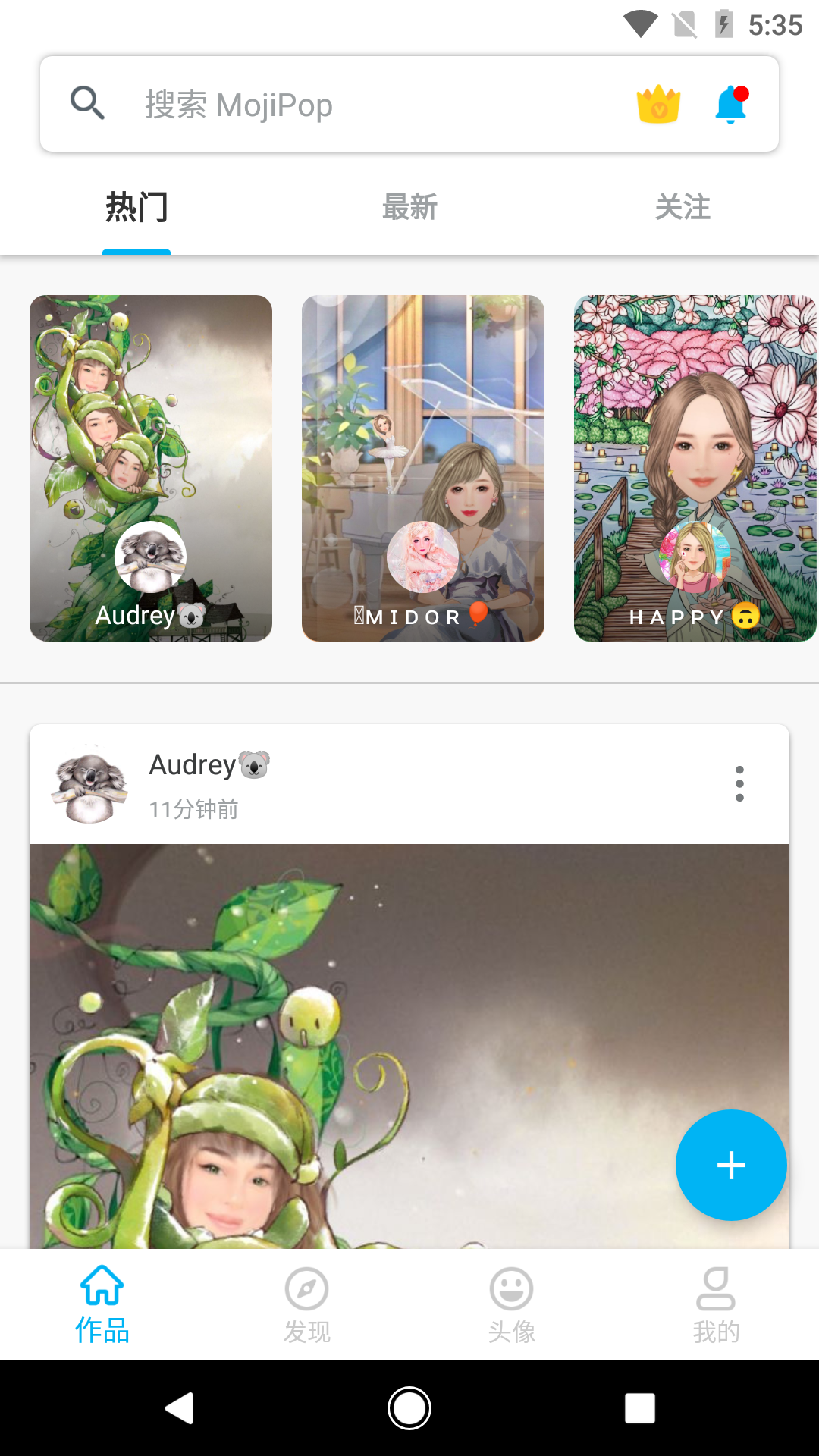Open the 头像 tab
Image resolution: width=819 pixels, height=1456 pixels.
point(512,1304)
